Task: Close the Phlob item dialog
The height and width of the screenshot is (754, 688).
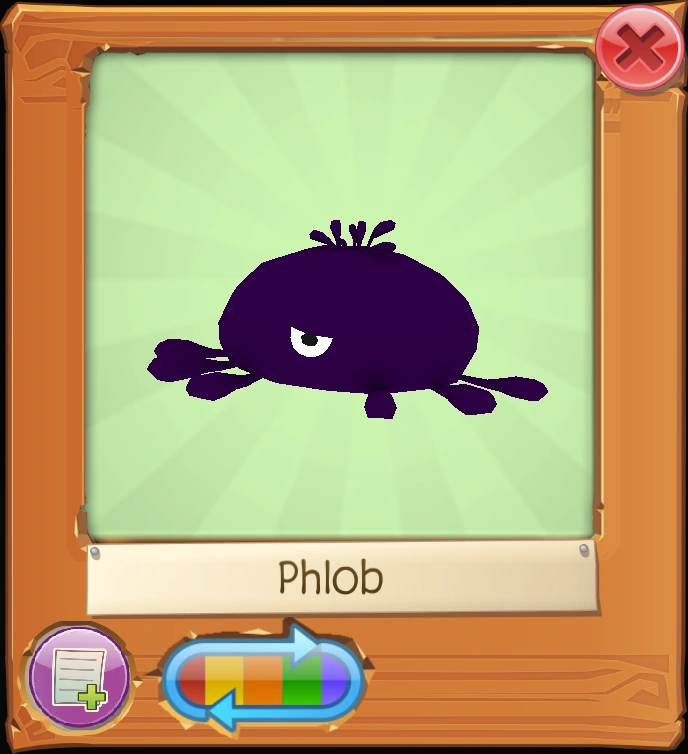Action: coord(639,48)
